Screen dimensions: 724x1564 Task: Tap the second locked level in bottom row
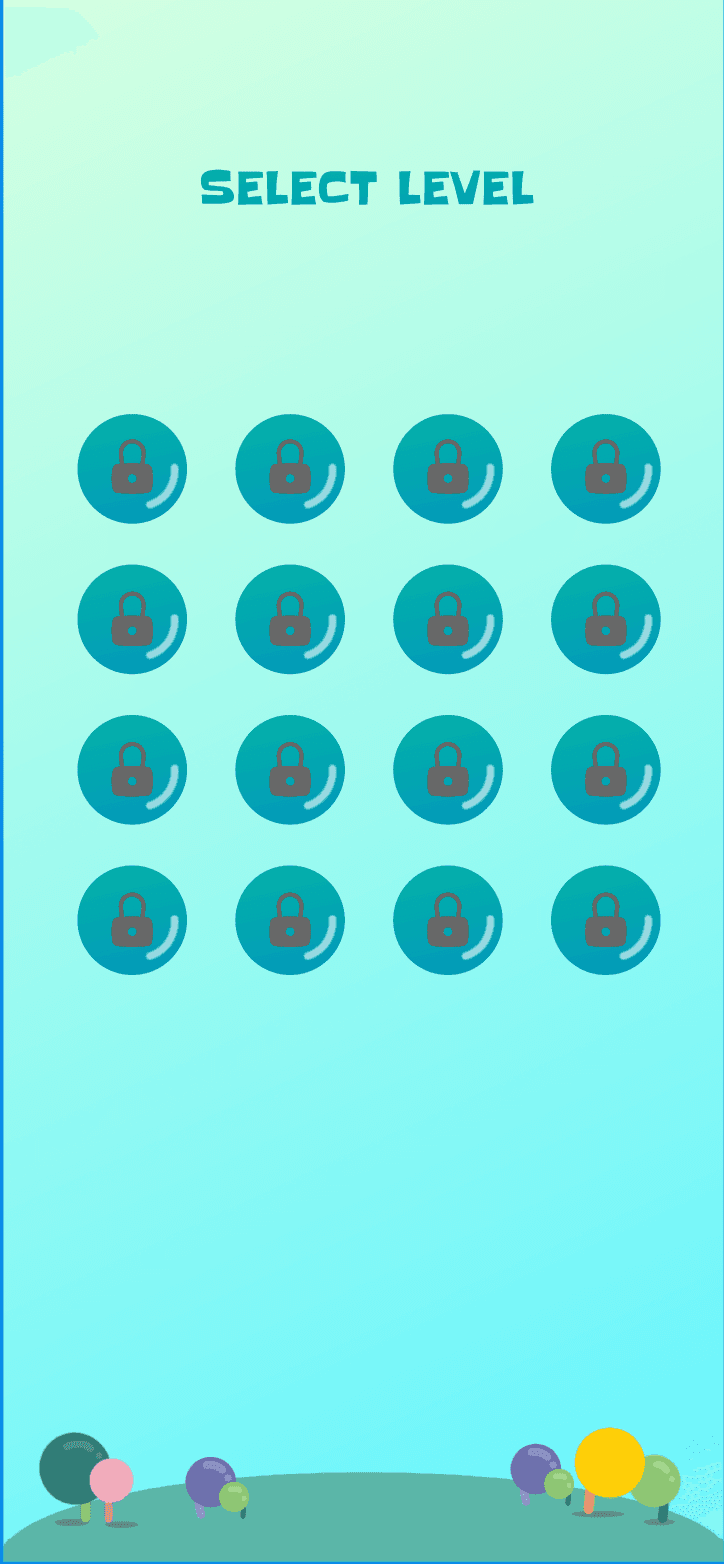coord(290,920)
